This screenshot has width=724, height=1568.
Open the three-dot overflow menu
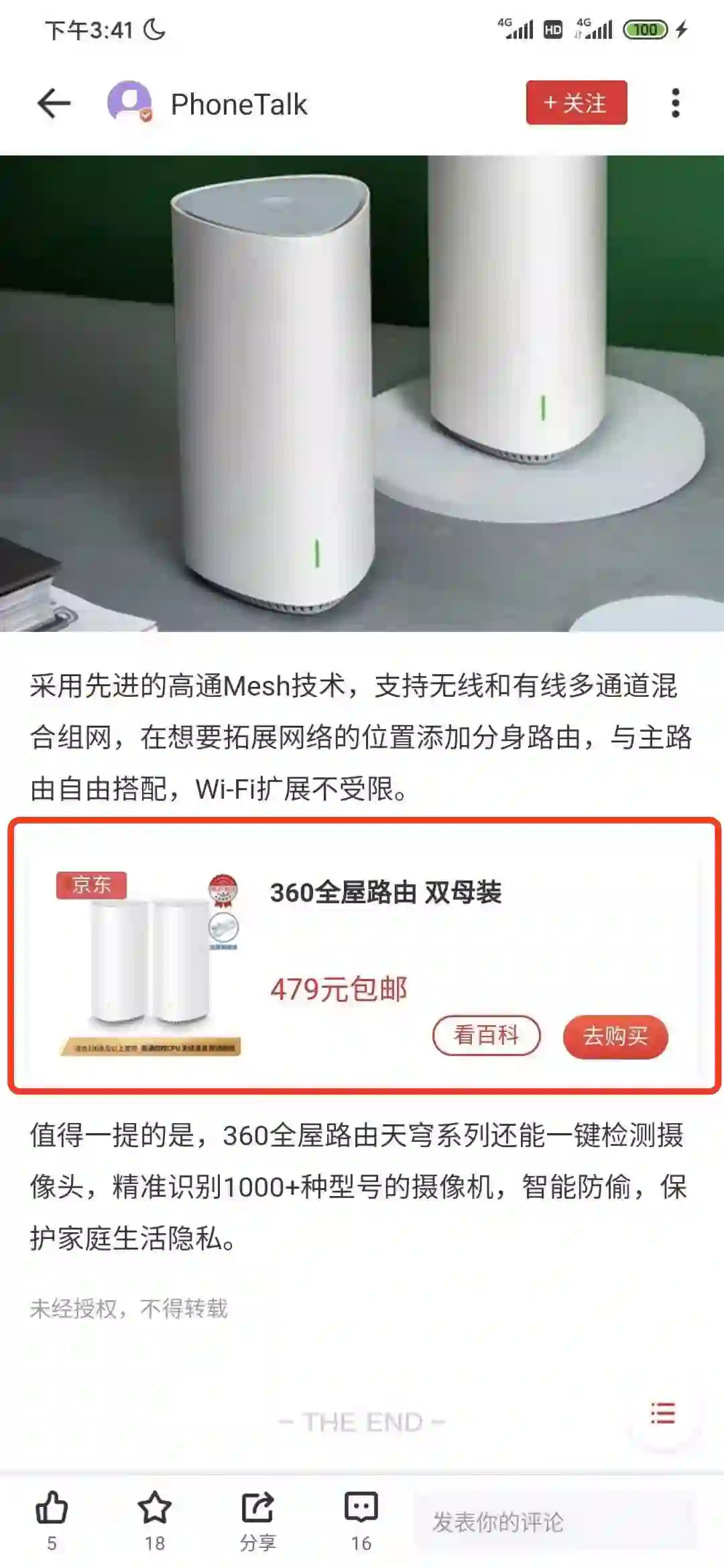tap(675, 103)
